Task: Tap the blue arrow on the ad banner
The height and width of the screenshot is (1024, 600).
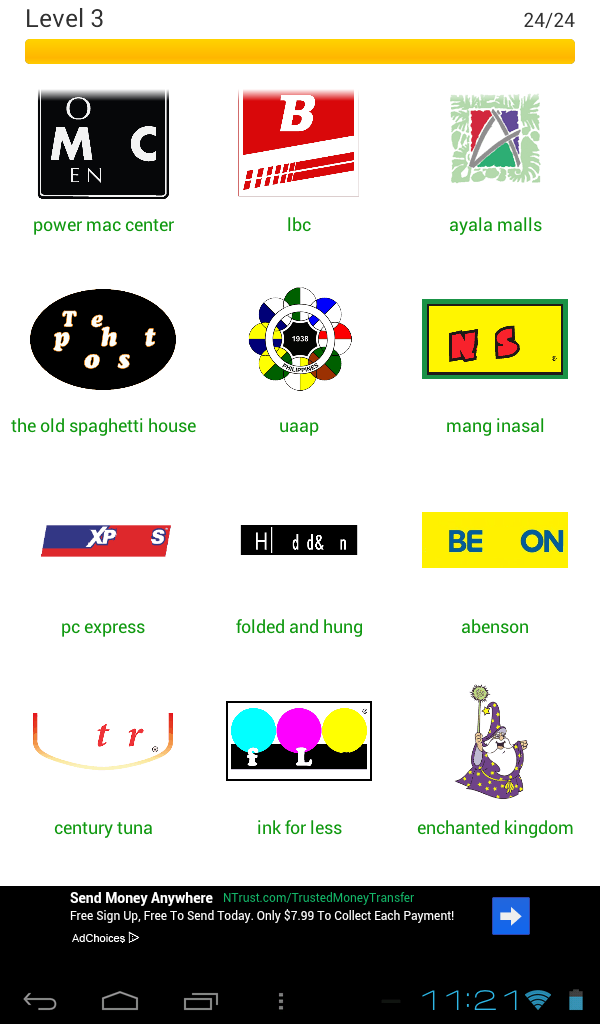Action: click(510, 916)
